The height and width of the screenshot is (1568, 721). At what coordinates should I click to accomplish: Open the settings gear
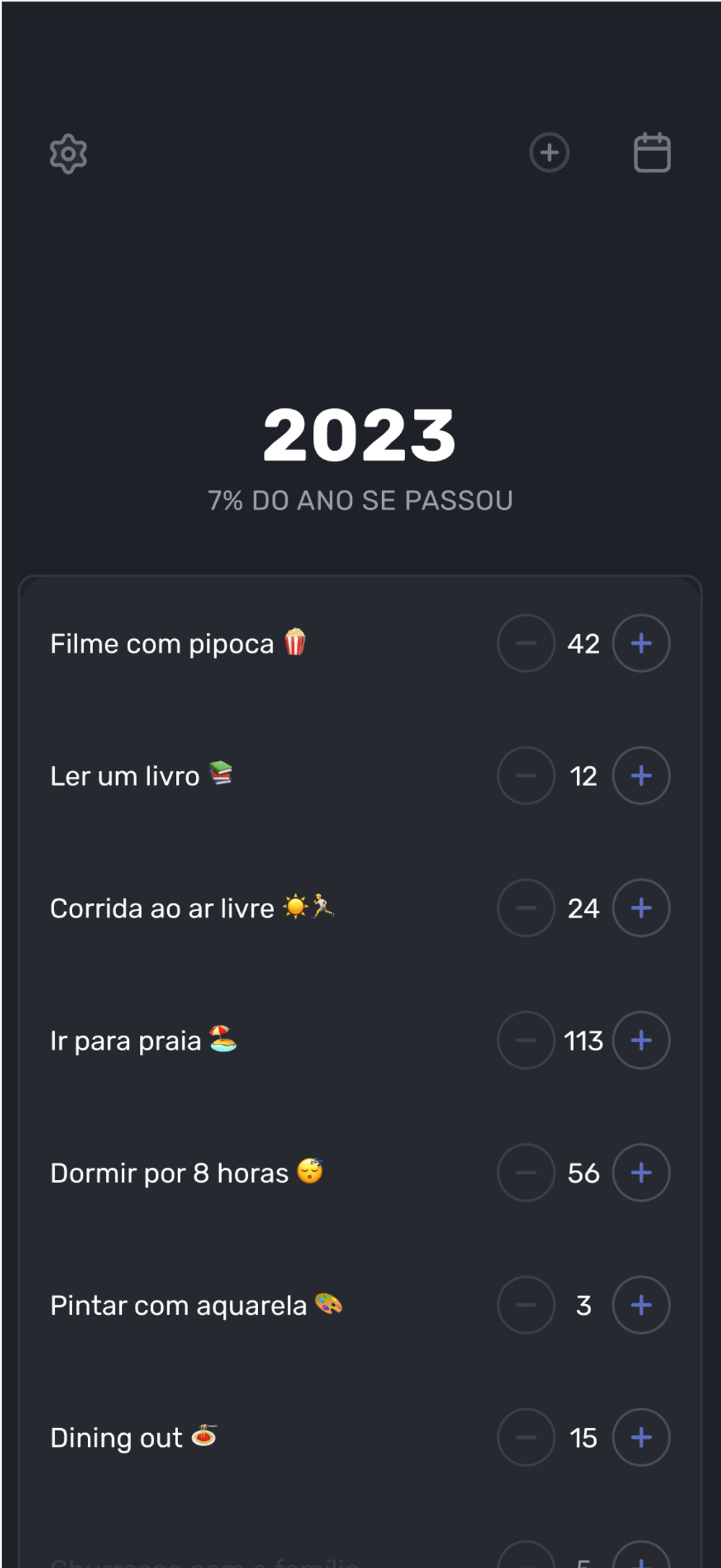pyautogui.click(x=68, y=153)
